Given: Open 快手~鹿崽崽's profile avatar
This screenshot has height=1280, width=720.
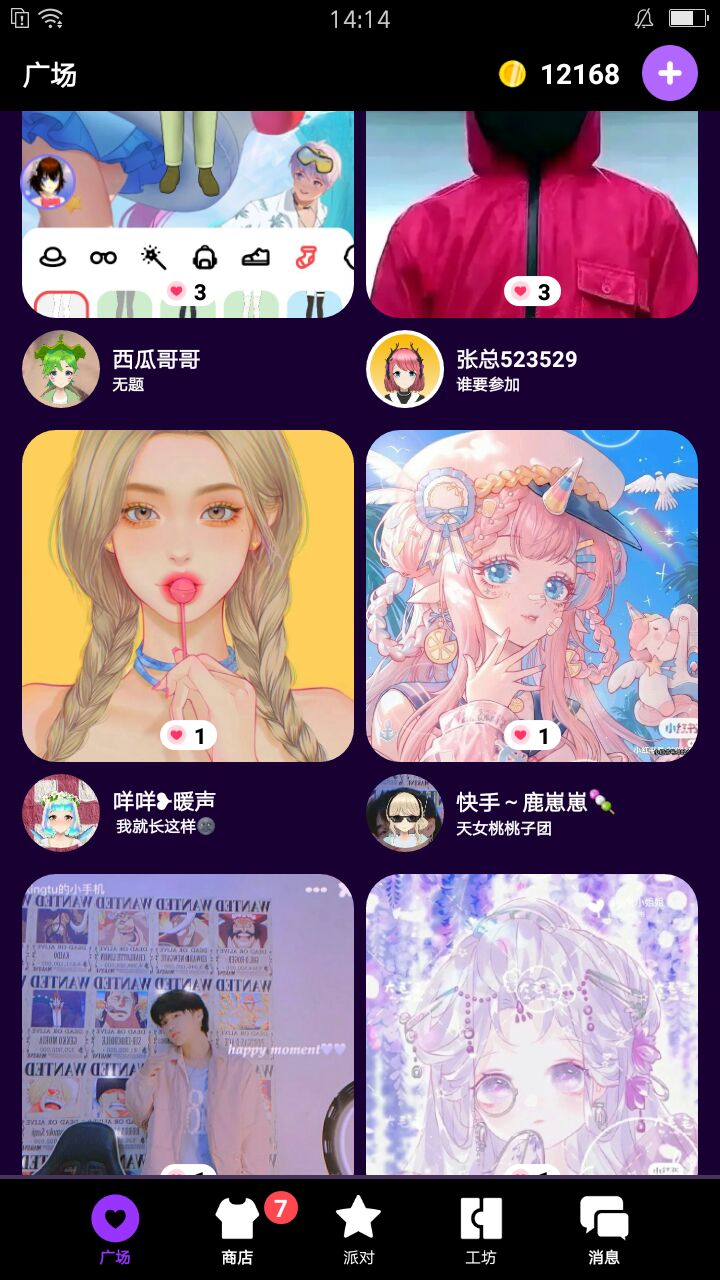Looking at the screenshot, I should click(405, 813).
